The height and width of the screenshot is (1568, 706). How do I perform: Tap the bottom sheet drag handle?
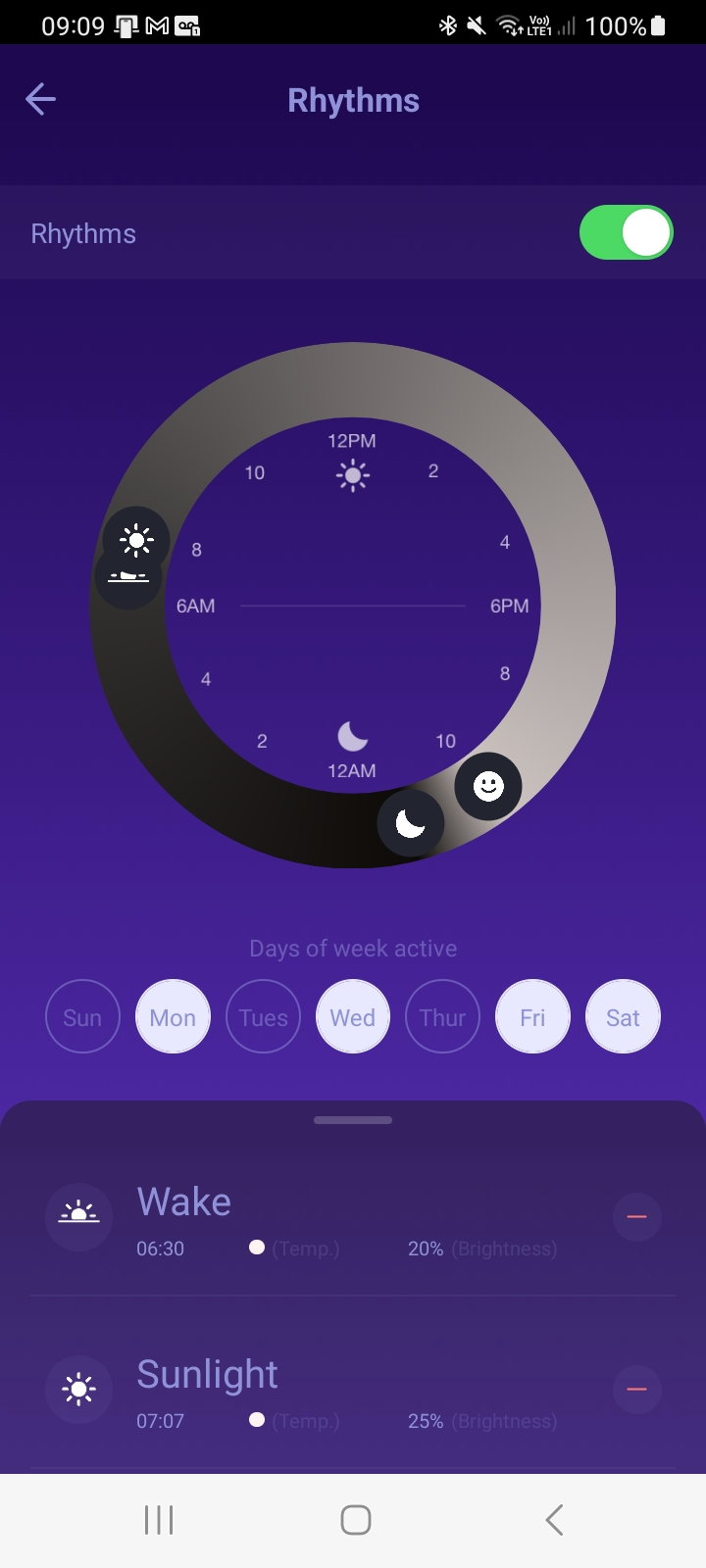(x=353, y=1120)
